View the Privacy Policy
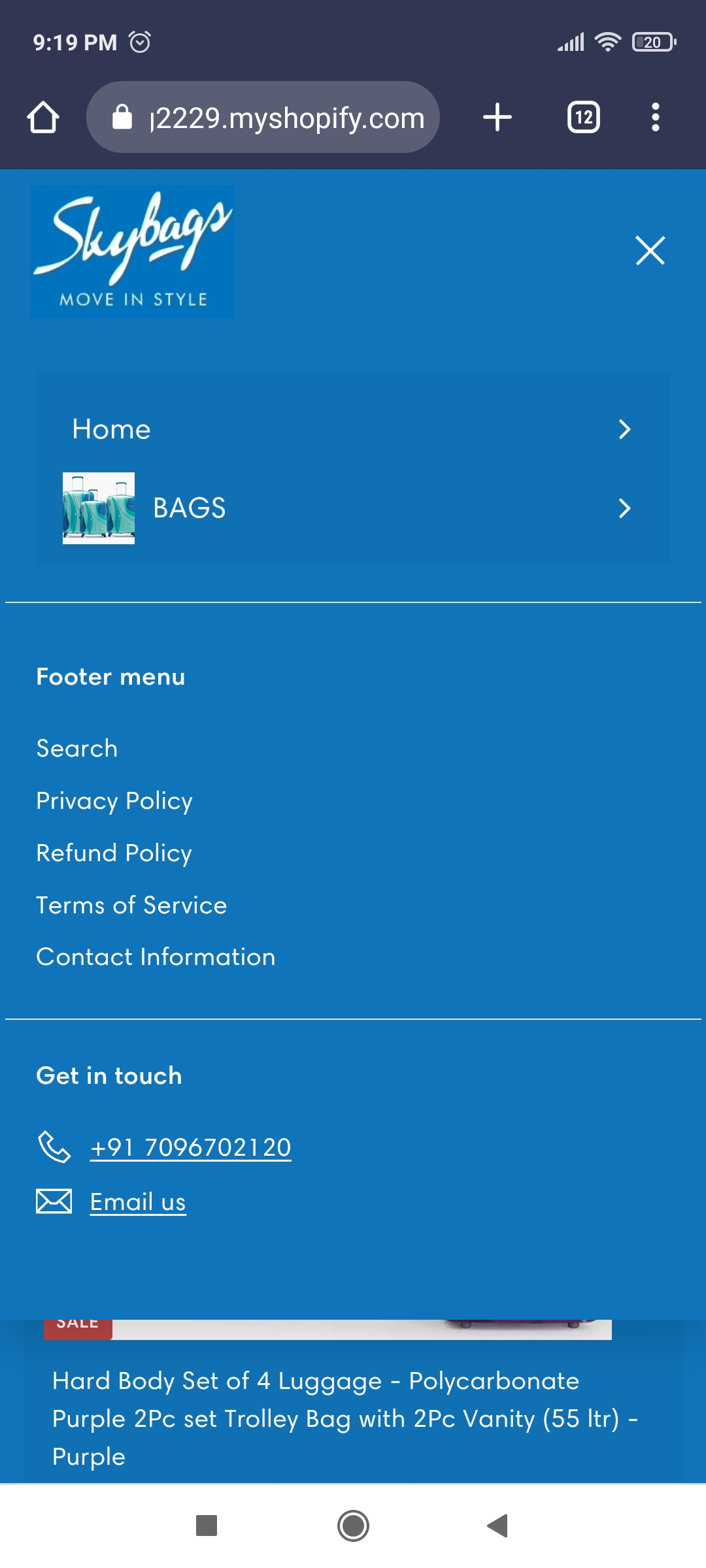 [114, 800]
